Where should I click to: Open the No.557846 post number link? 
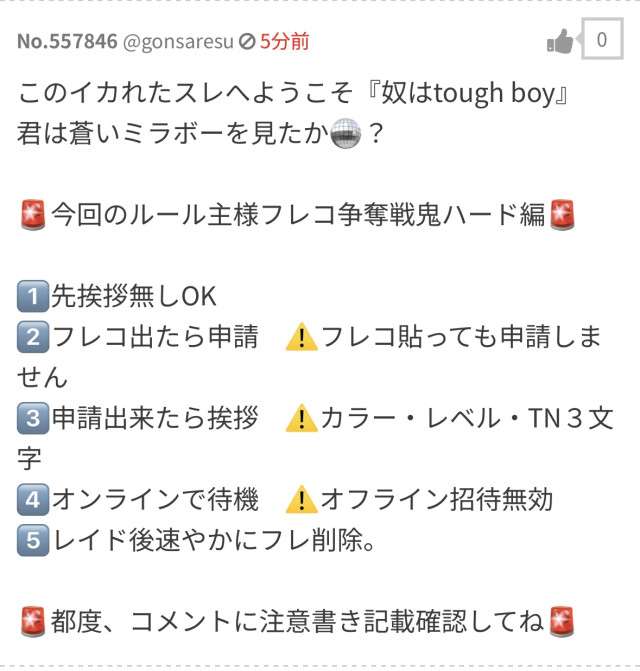66,42
